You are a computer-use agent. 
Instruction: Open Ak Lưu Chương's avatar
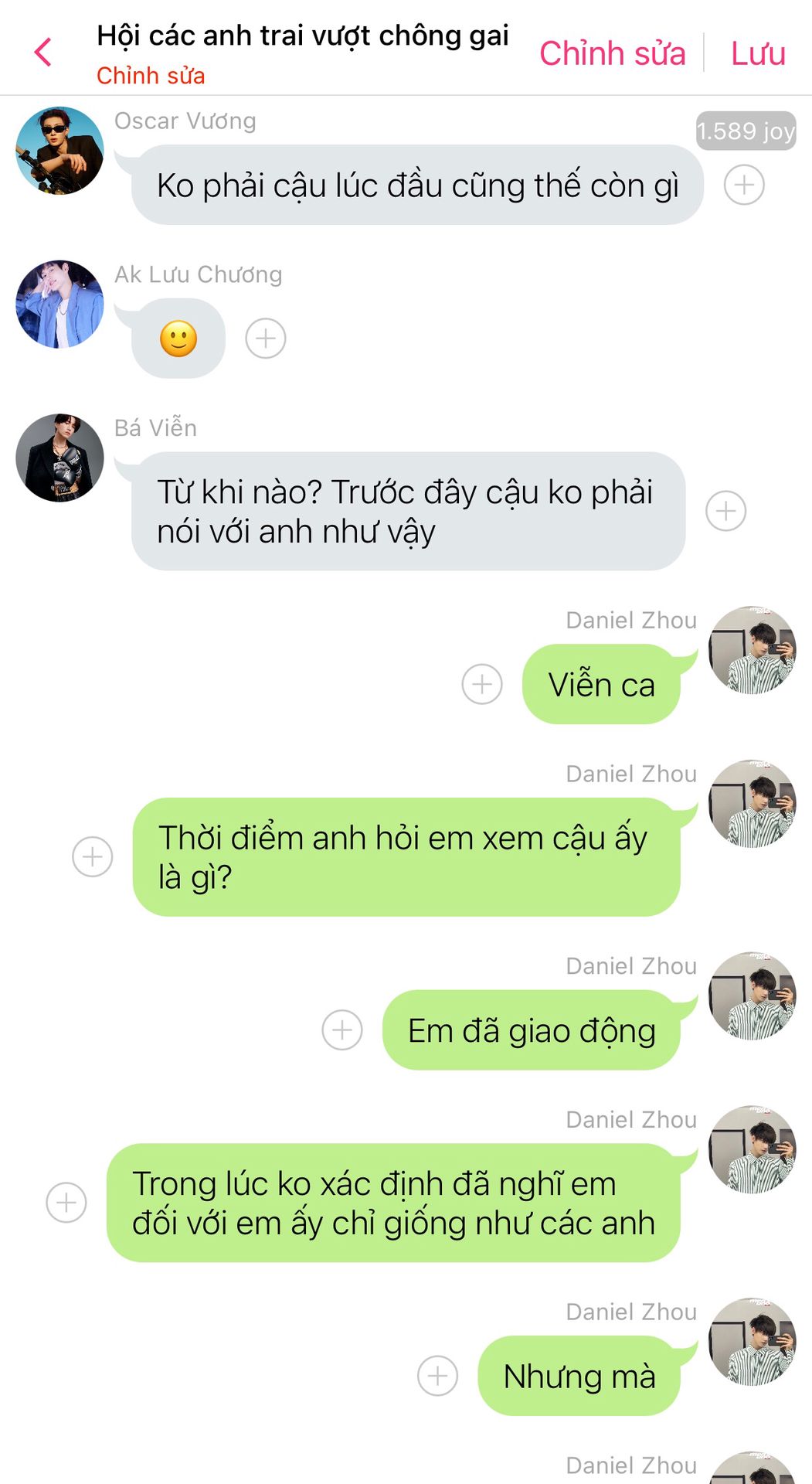(x=59, y=304)
